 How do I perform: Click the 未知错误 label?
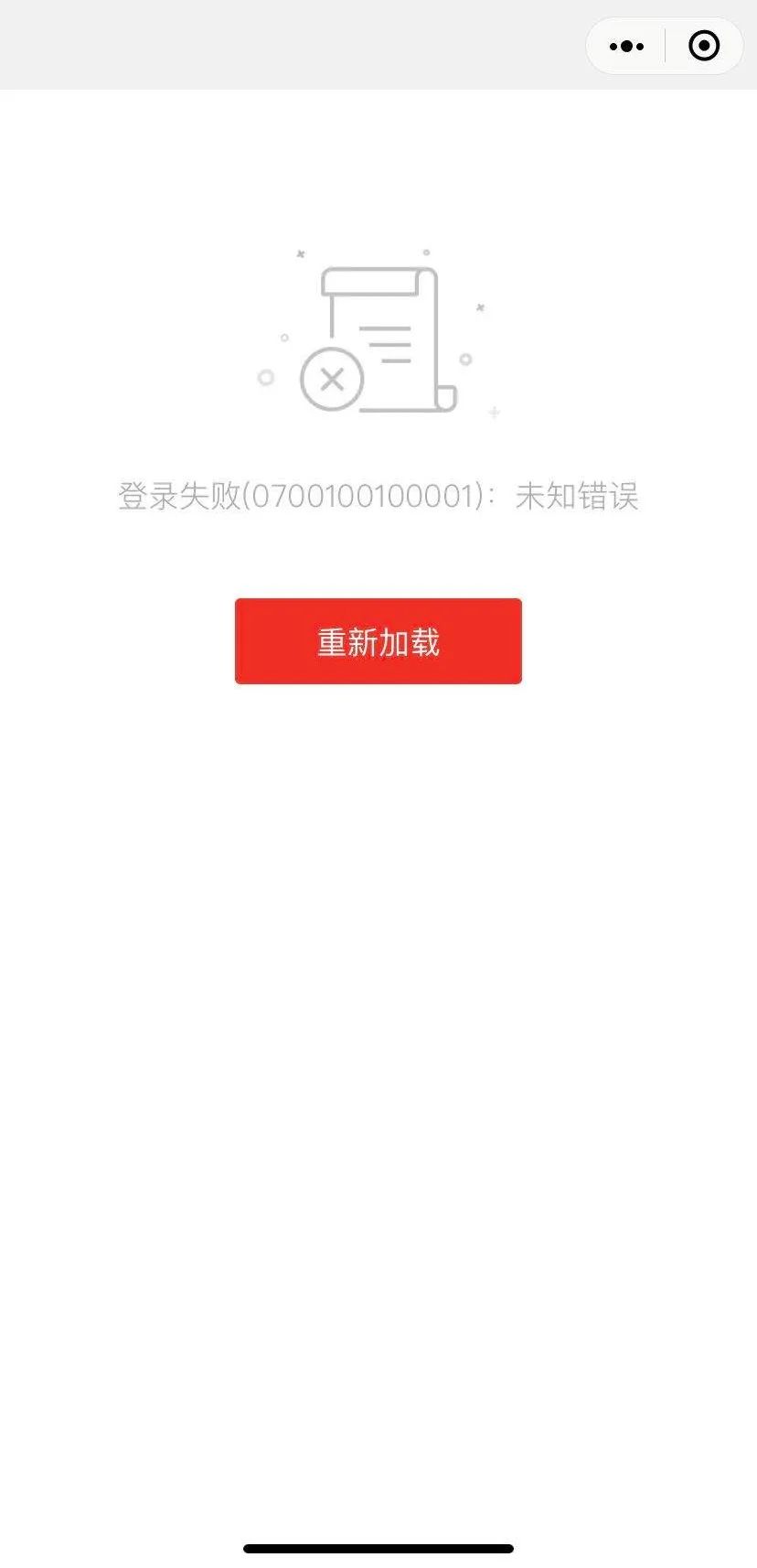pos(579,496)
